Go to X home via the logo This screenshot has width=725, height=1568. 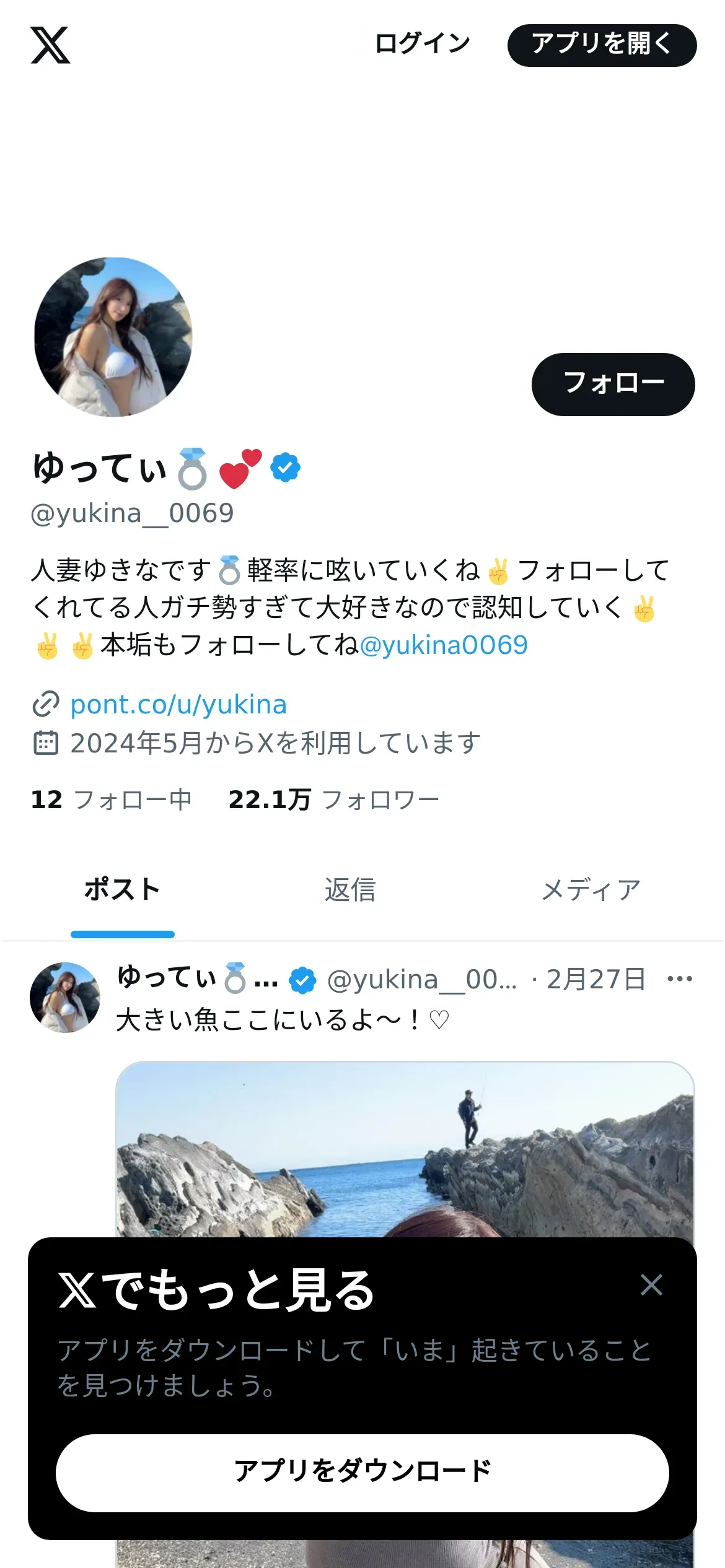click(50, 45)
